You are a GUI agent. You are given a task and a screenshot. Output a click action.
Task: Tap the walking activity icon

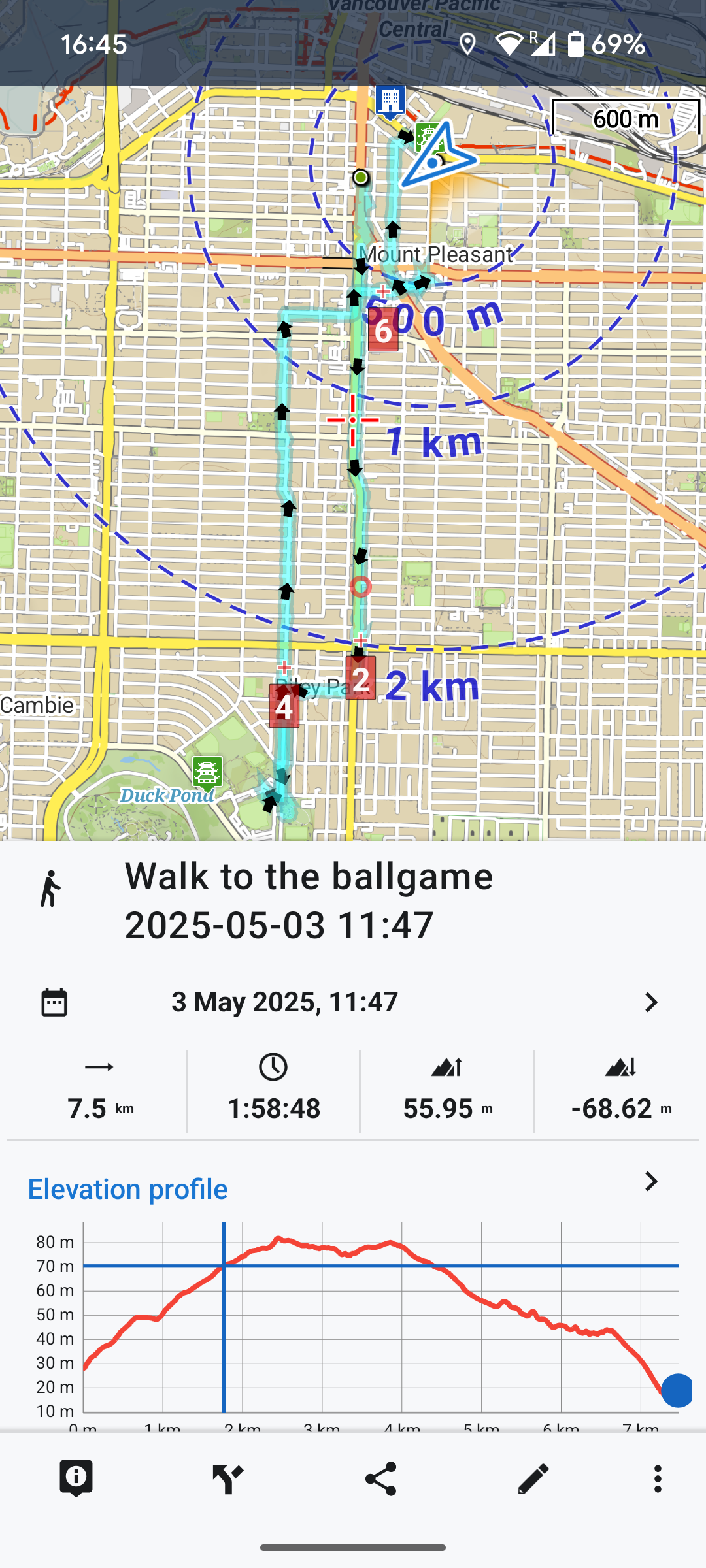[50, 889]
